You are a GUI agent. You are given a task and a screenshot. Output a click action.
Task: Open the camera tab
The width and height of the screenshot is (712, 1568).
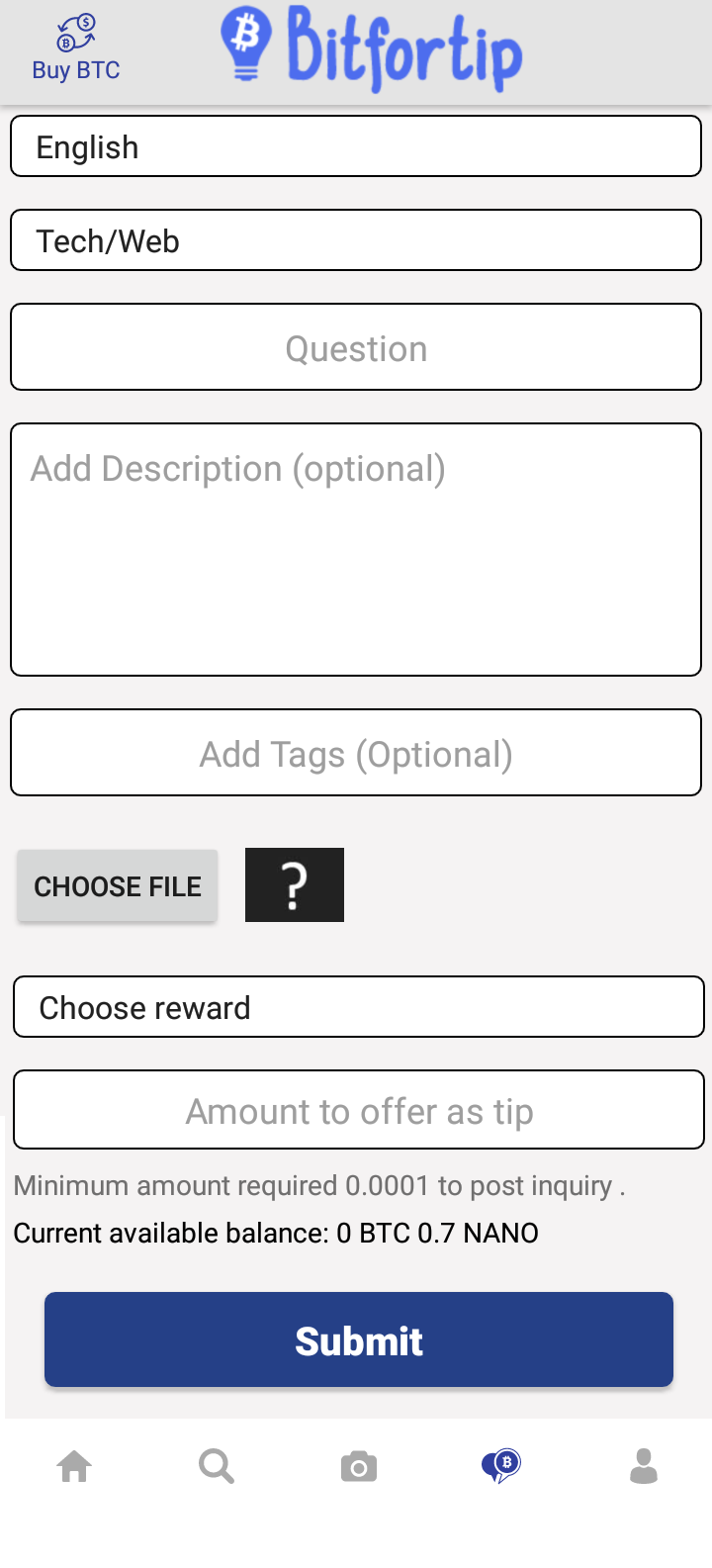tap(359, 1466)
